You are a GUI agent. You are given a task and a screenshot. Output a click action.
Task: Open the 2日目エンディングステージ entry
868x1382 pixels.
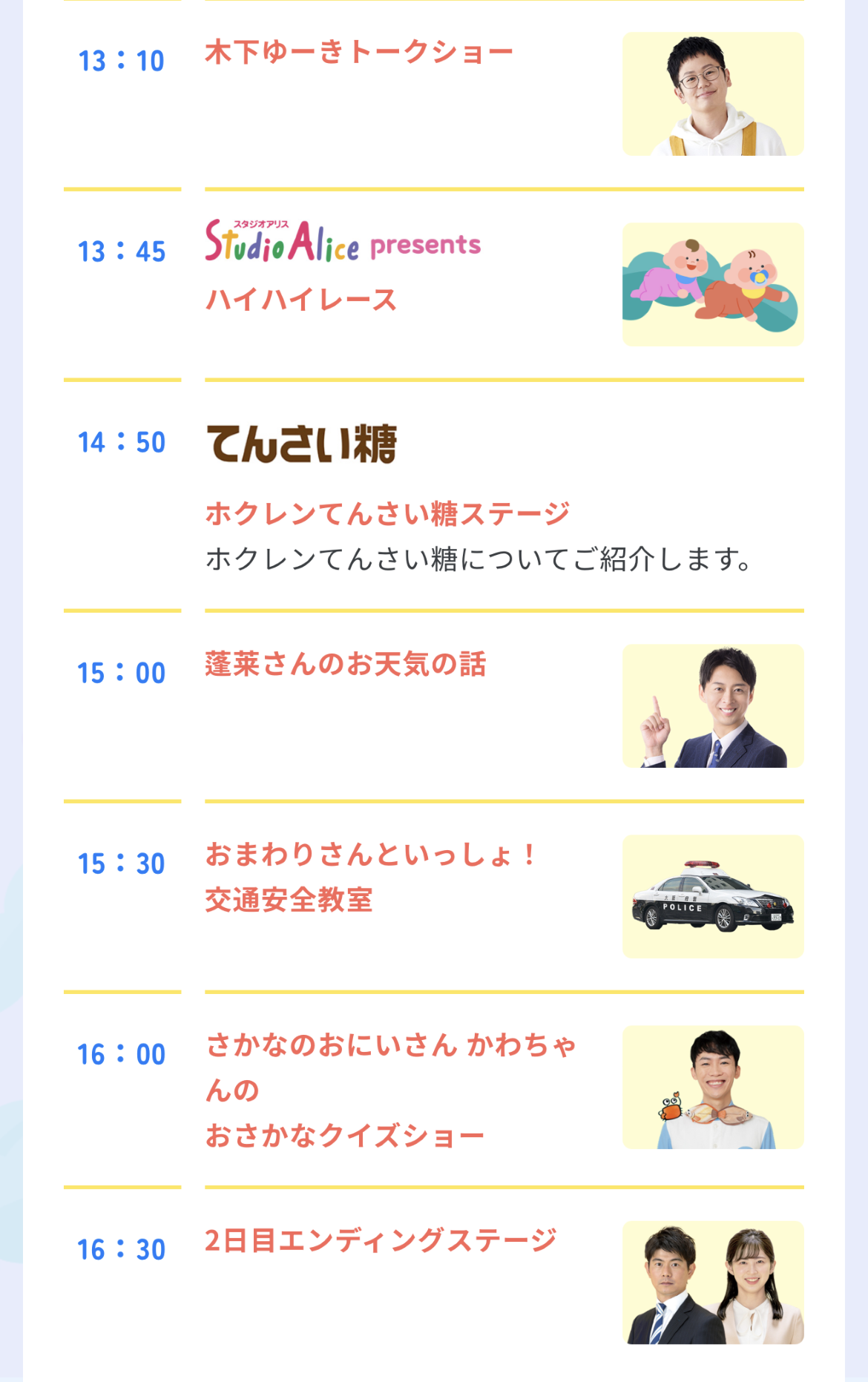[381, 1240]
